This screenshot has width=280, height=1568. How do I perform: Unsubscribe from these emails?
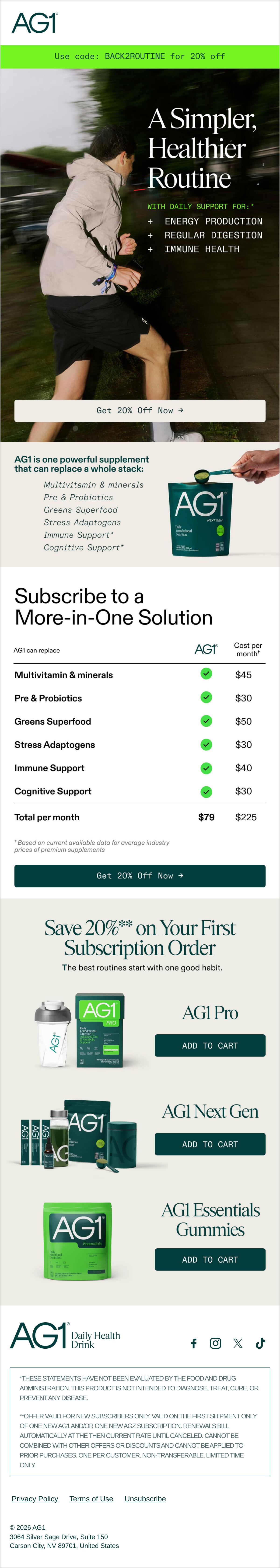tap(145, 1498)
